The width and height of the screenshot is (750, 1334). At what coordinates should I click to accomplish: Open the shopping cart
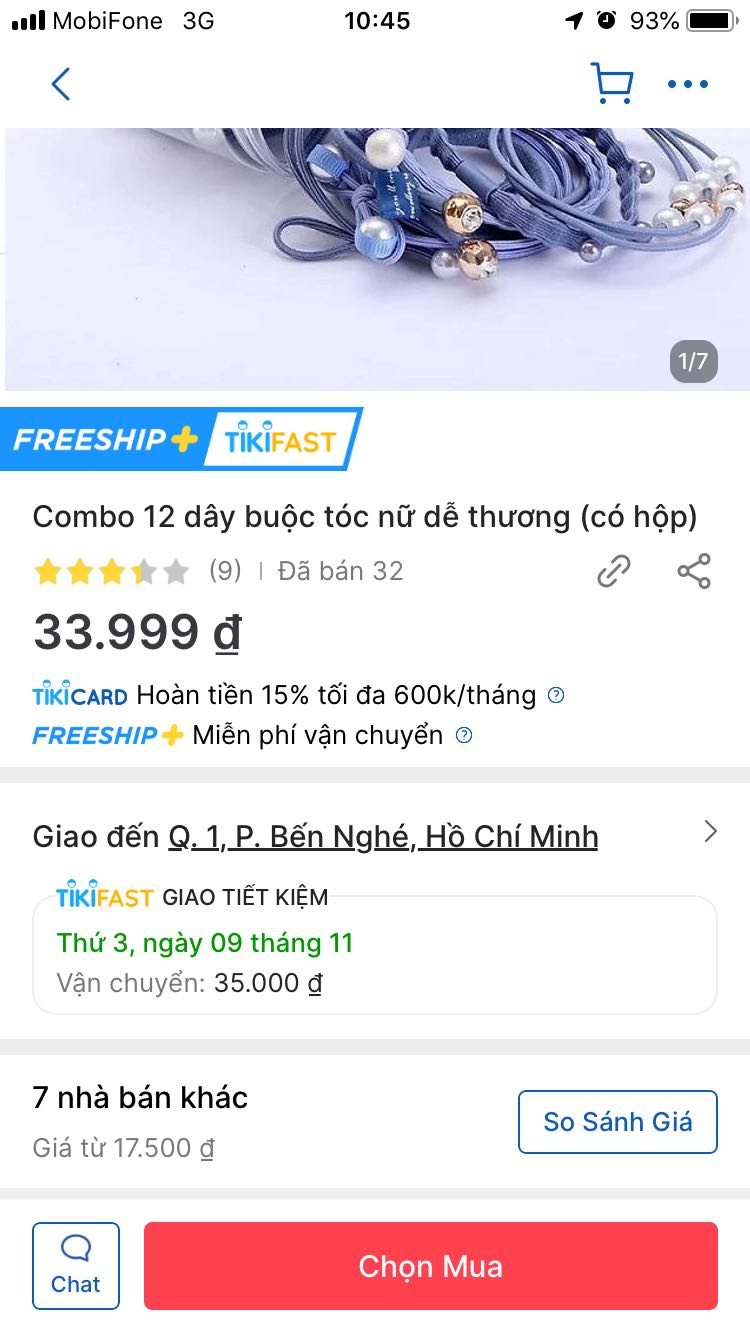[x=613, y=83]
